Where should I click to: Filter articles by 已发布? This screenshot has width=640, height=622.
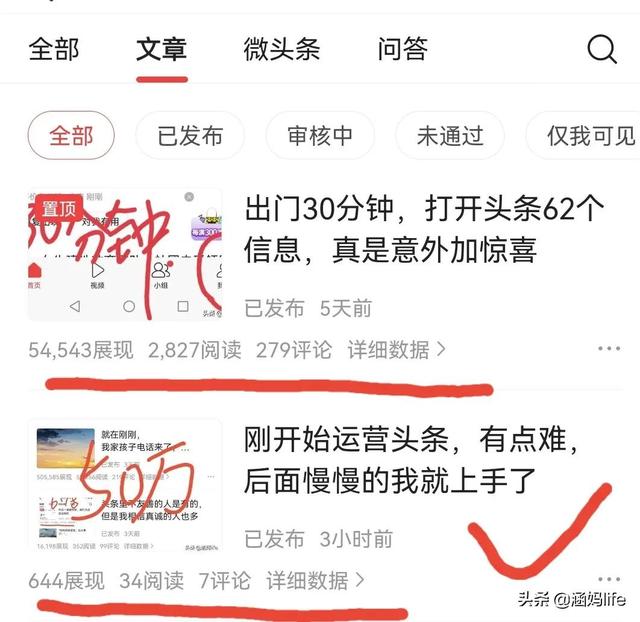190,136
